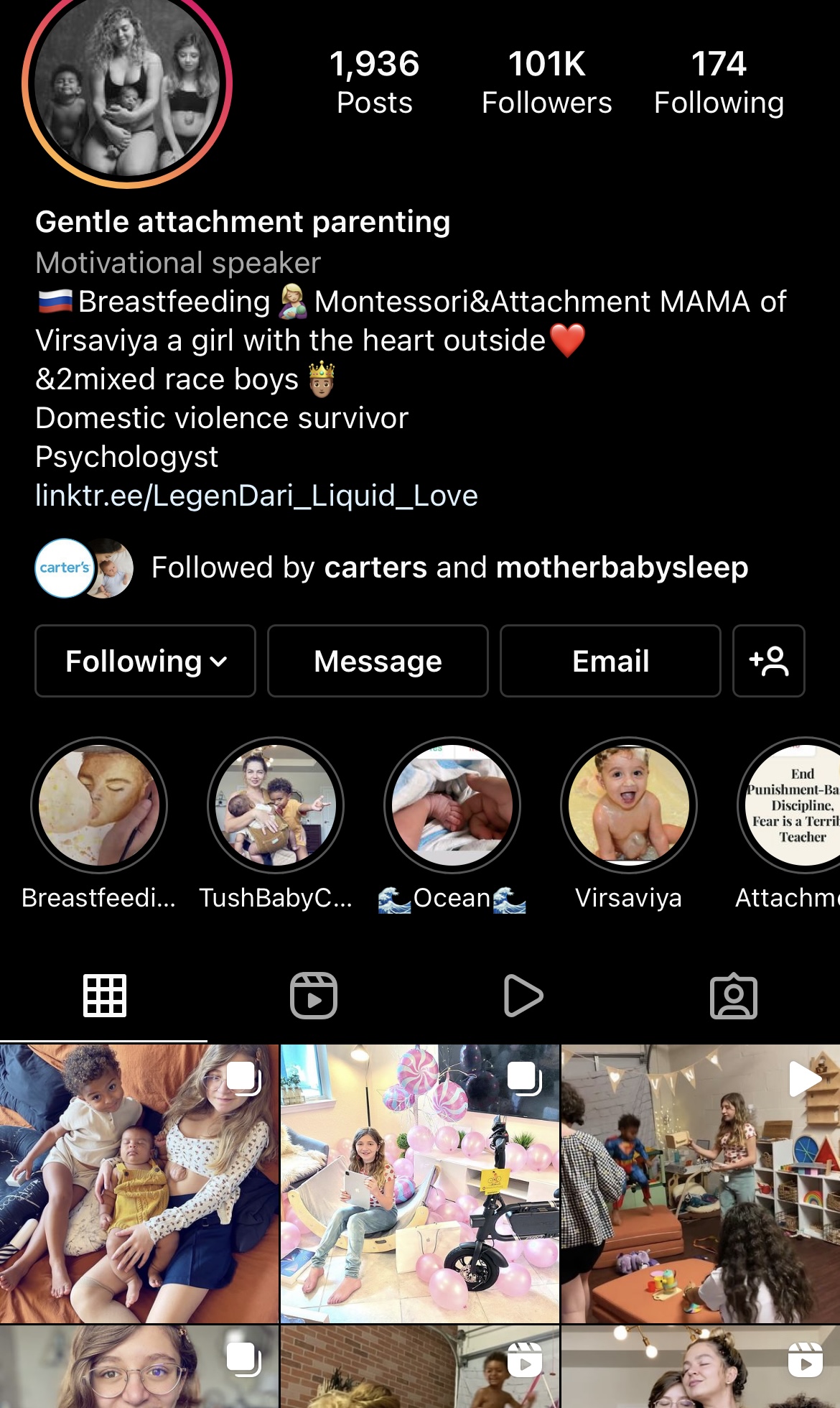This screenshot has width=840, height=1408.
Task: Show suggested accounts with add-person icon
Action: click(x=768, y=661)
